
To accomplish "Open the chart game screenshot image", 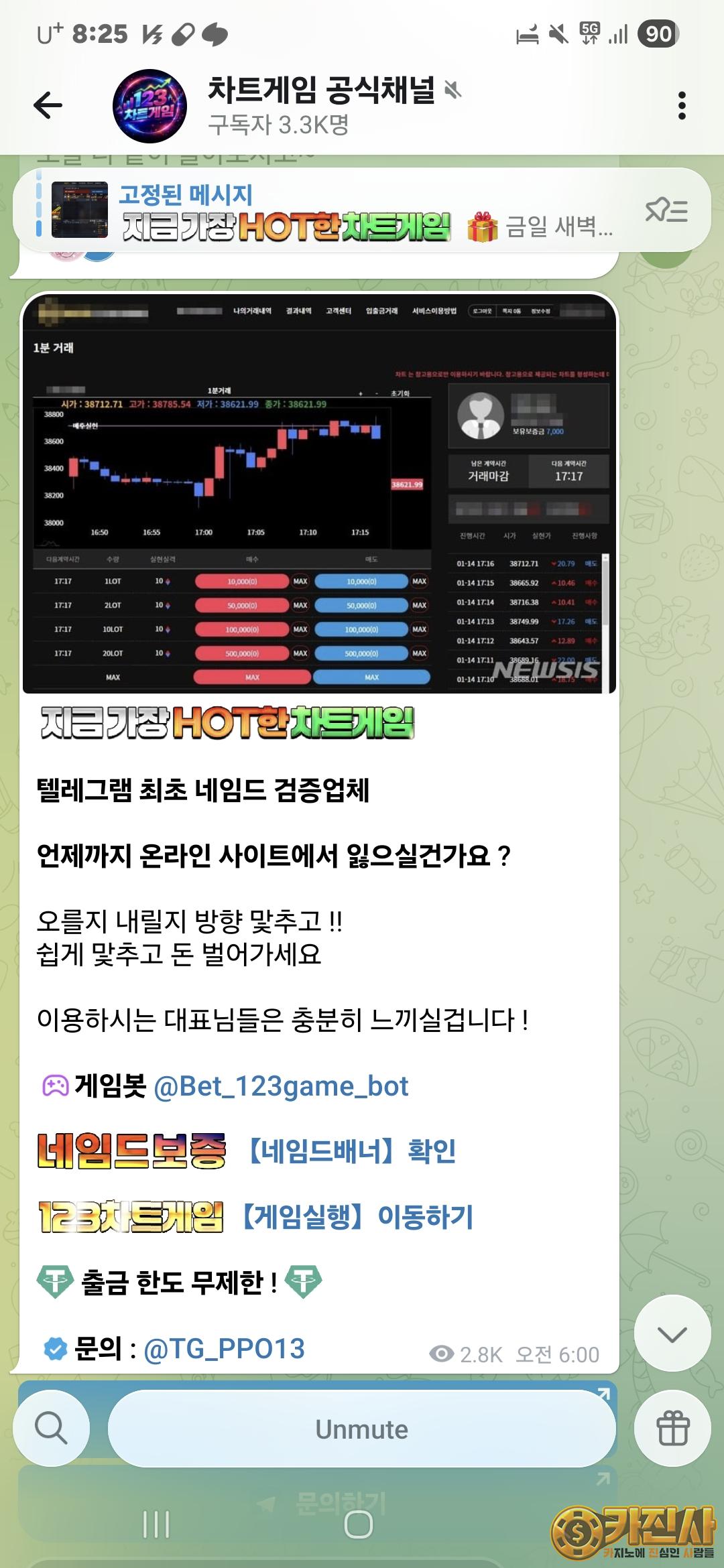I will tap(319, 493).
